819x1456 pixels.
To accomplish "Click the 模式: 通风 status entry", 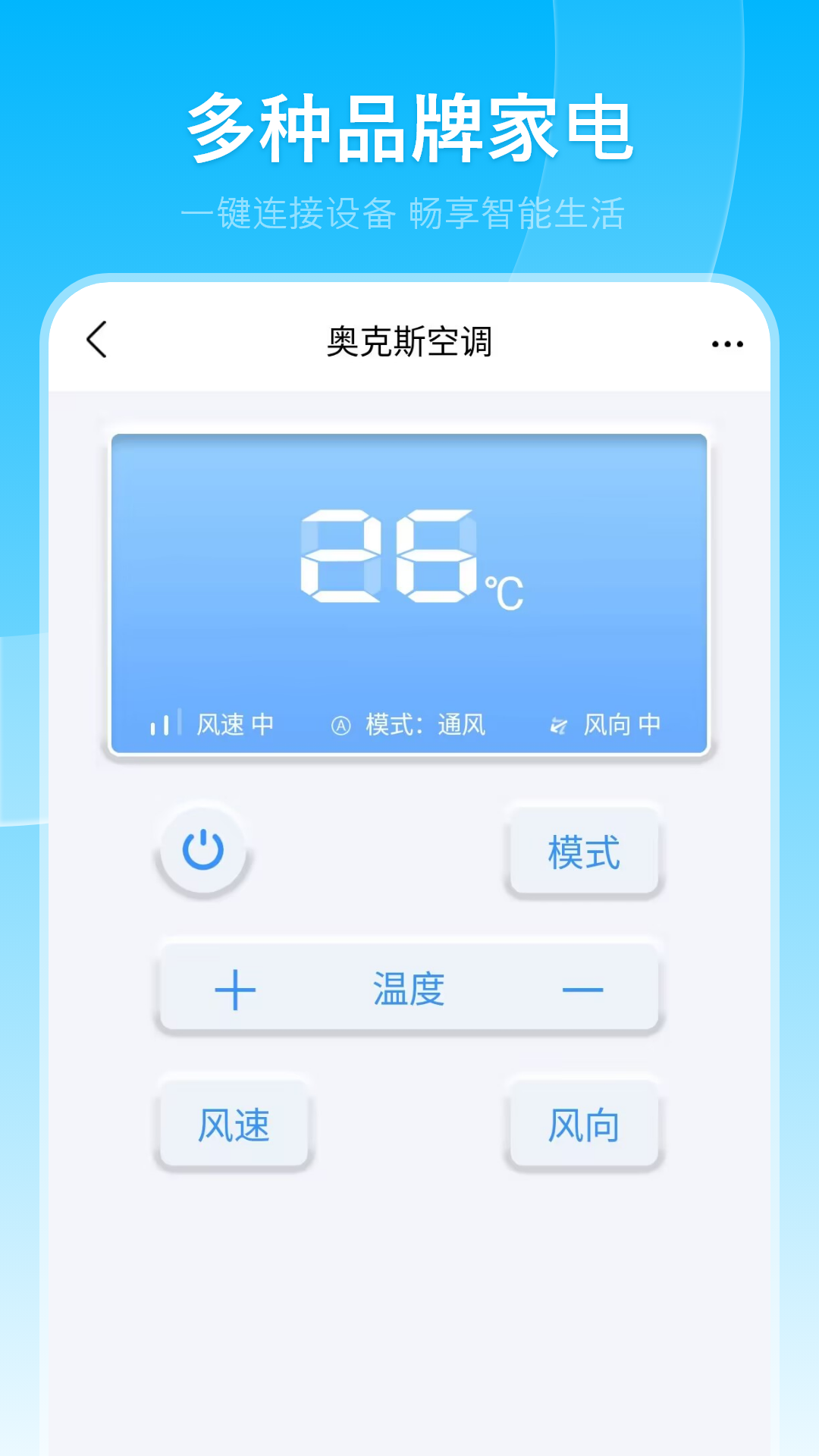I will point(425,724).
